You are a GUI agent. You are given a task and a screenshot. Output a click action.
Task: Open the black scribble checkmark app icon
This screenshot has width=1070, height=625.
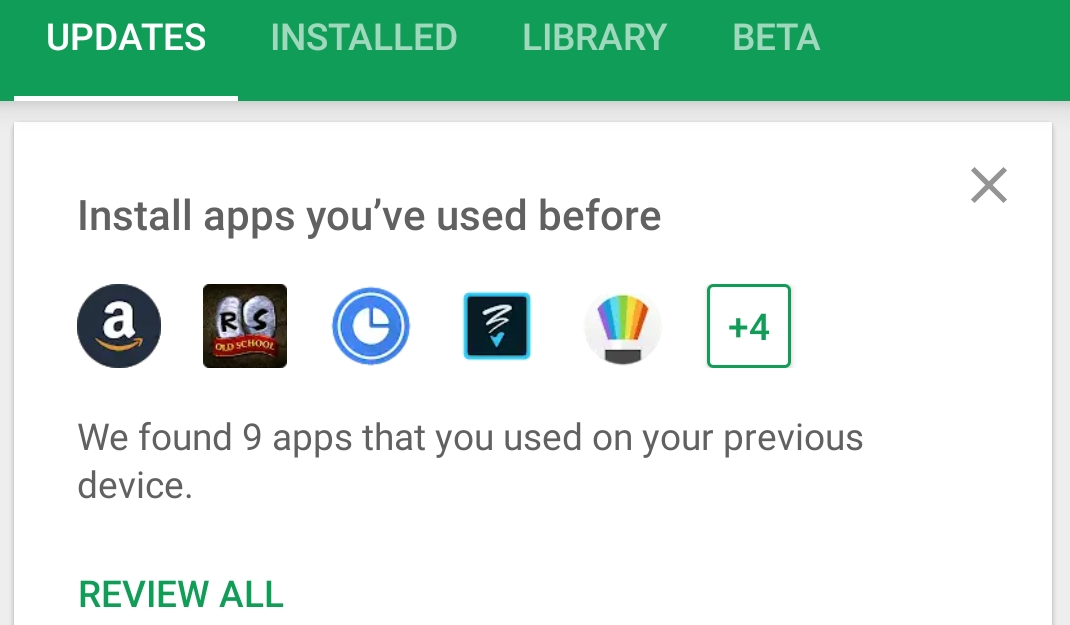click(497, 326)
